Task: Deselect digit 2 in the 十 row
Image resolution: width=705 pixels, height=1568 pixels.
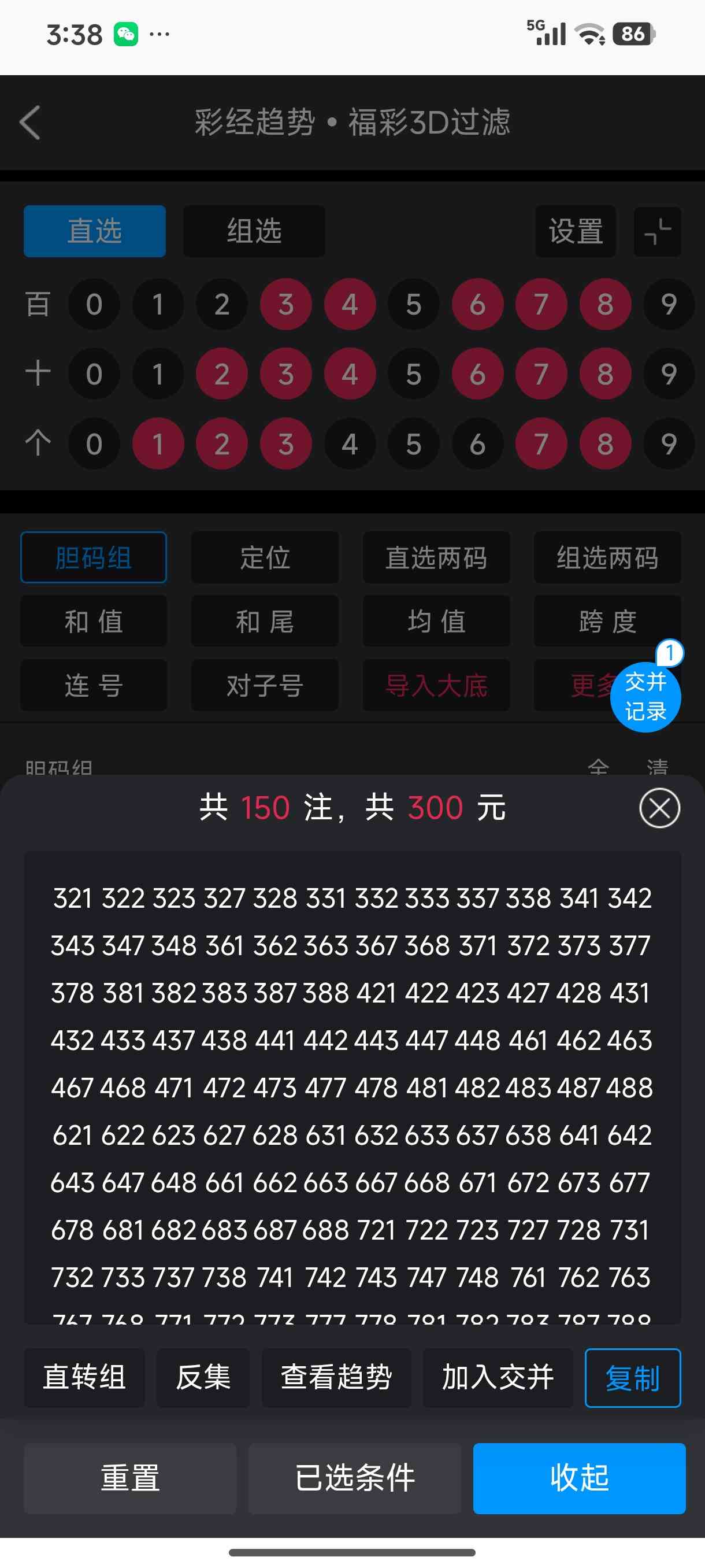Action: [x=222, y=373]
